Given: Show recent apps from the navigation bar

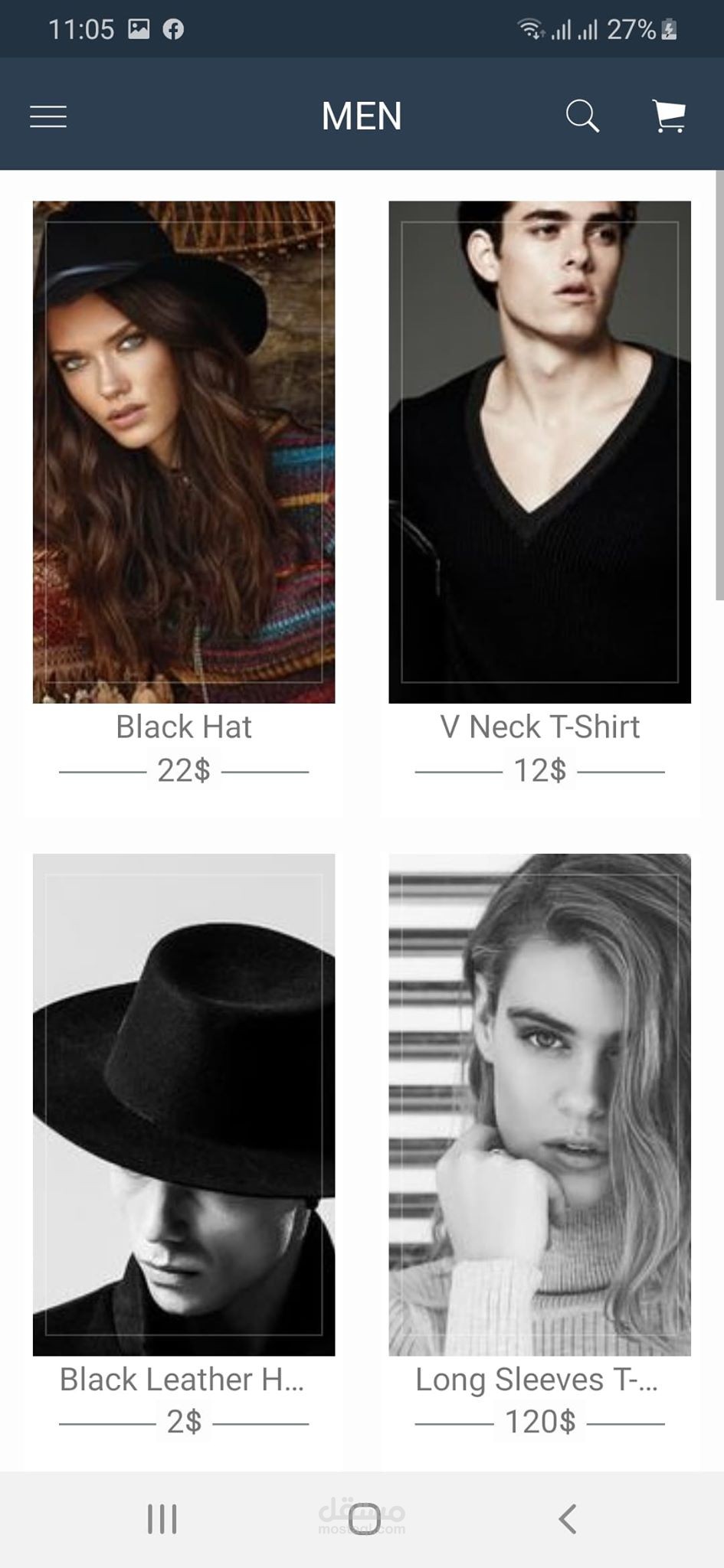Looking at the screenshot, I should (x=162, y=1519).
